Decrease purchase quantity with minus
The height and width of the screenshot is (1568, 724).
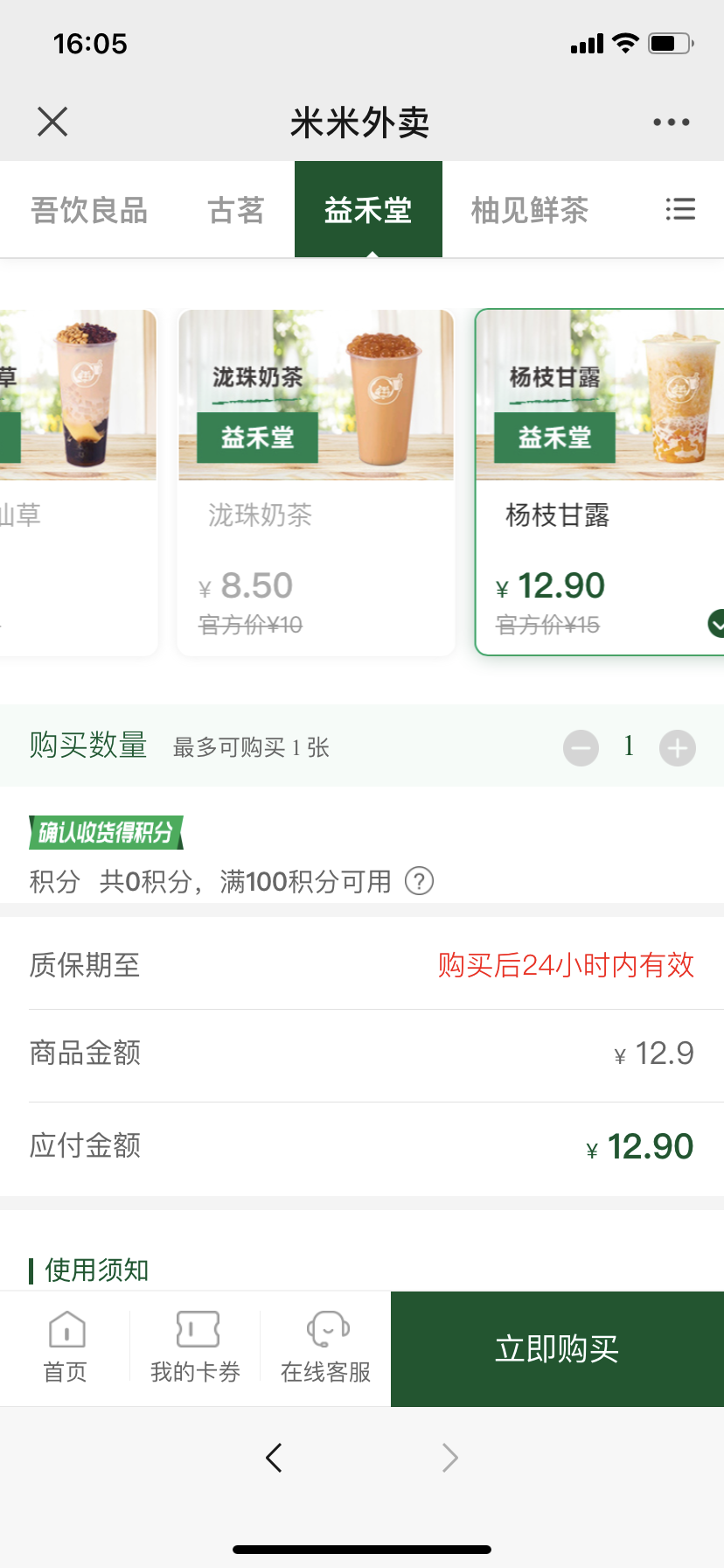click(581, 748)
